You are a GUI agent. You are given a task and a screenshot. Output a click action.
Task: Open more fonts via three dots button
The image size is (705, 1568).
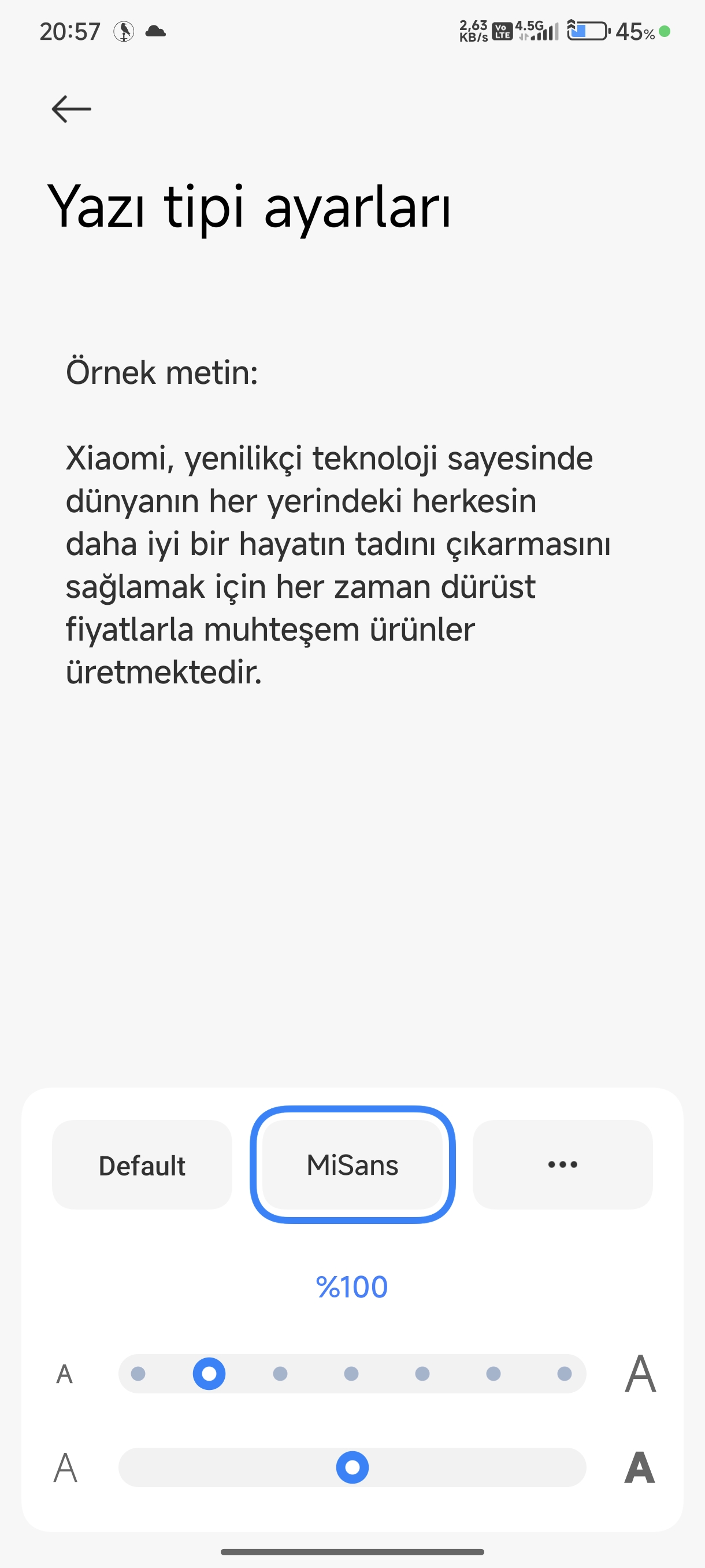pyautogui.click(x=563, y=1165)
